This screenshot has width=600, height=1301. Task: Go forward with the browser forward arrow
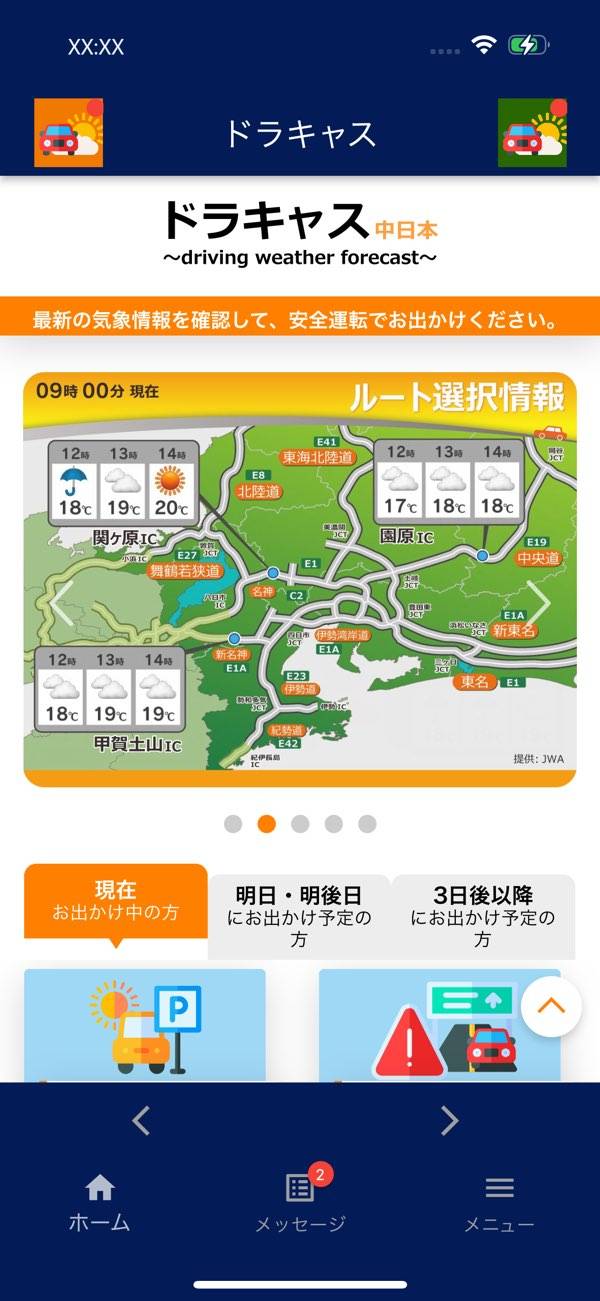point(450,1121)
